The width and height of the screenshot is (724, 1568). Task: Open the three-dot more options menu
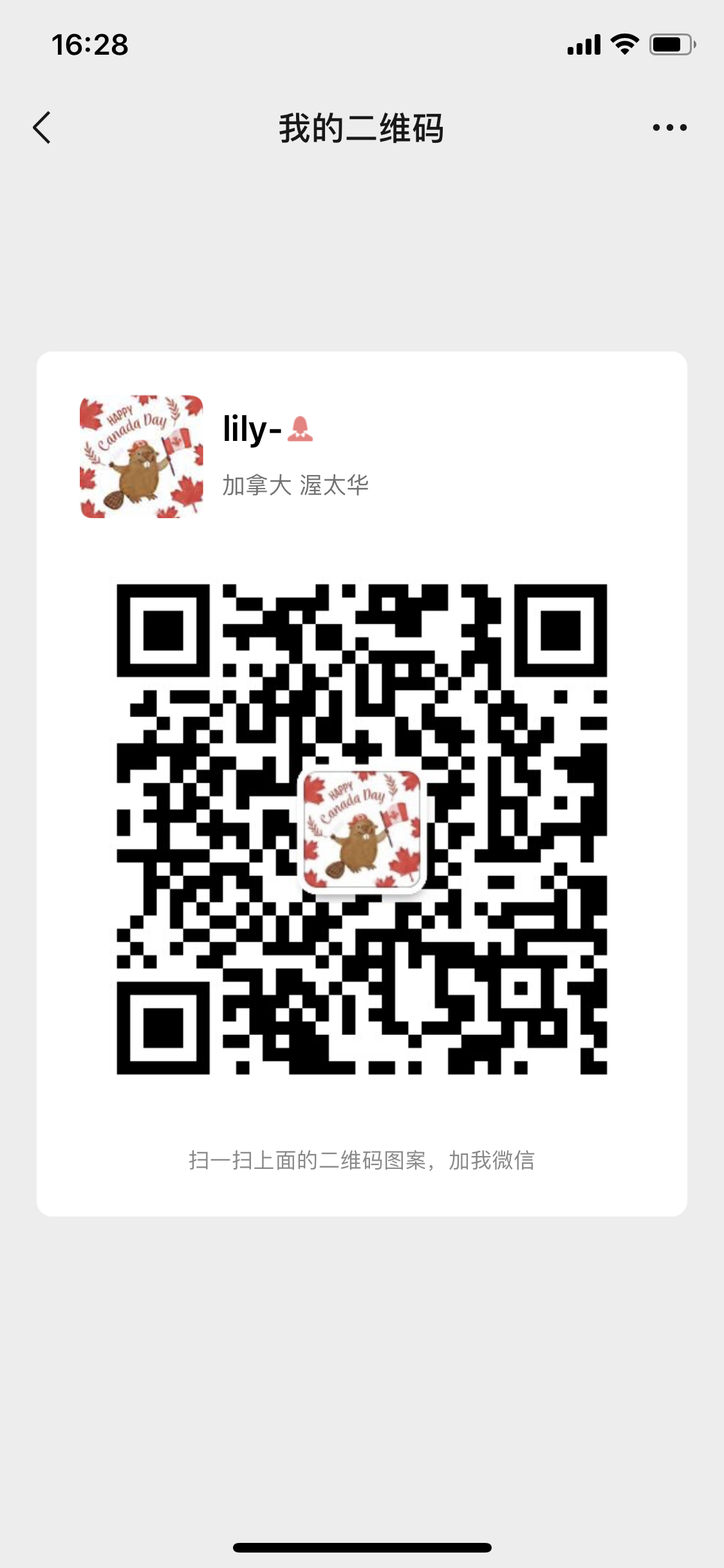(669, 127)
